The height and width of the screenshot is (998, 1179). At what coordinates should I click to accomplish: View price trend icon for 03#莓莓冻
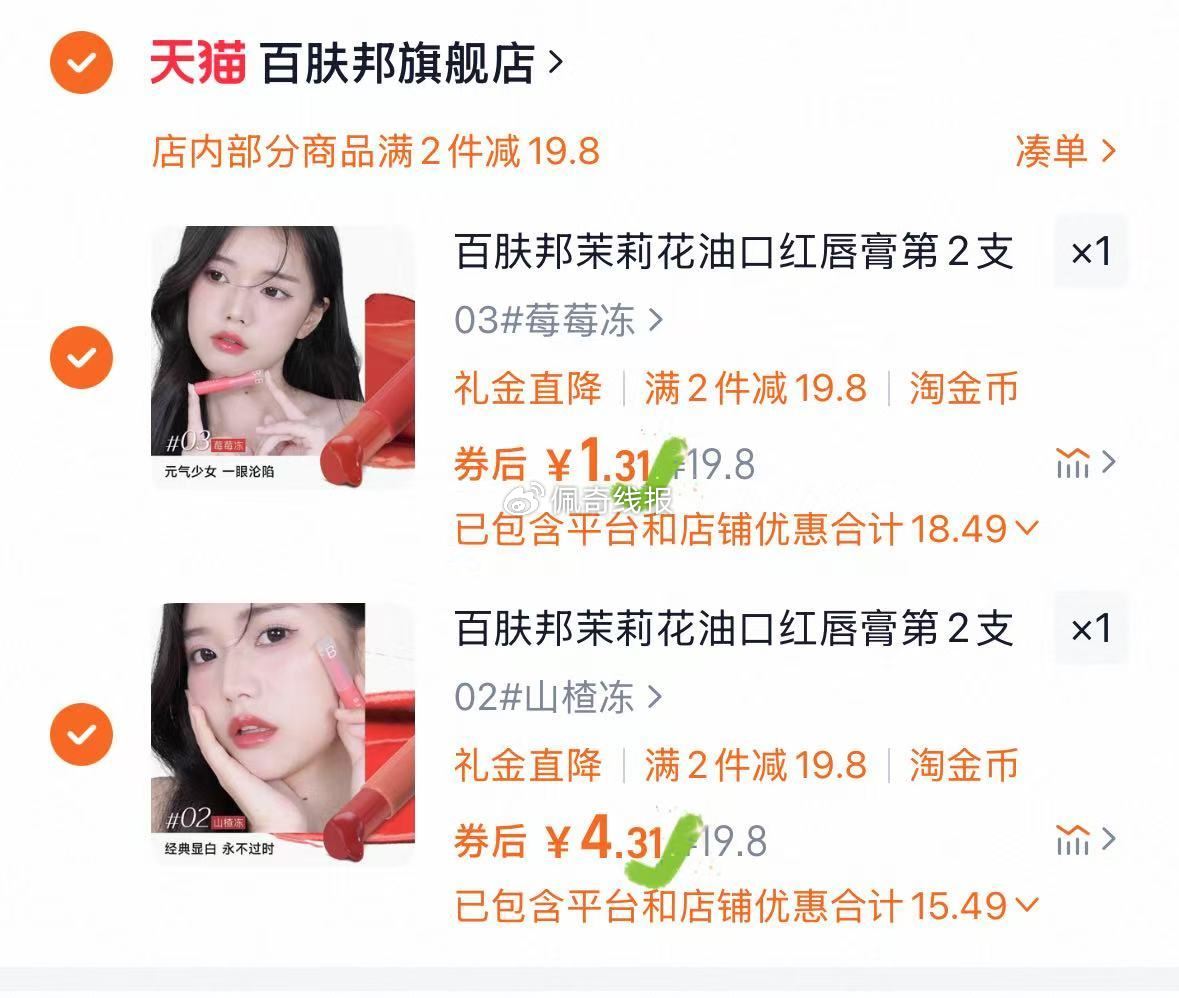coord(1084,462)
